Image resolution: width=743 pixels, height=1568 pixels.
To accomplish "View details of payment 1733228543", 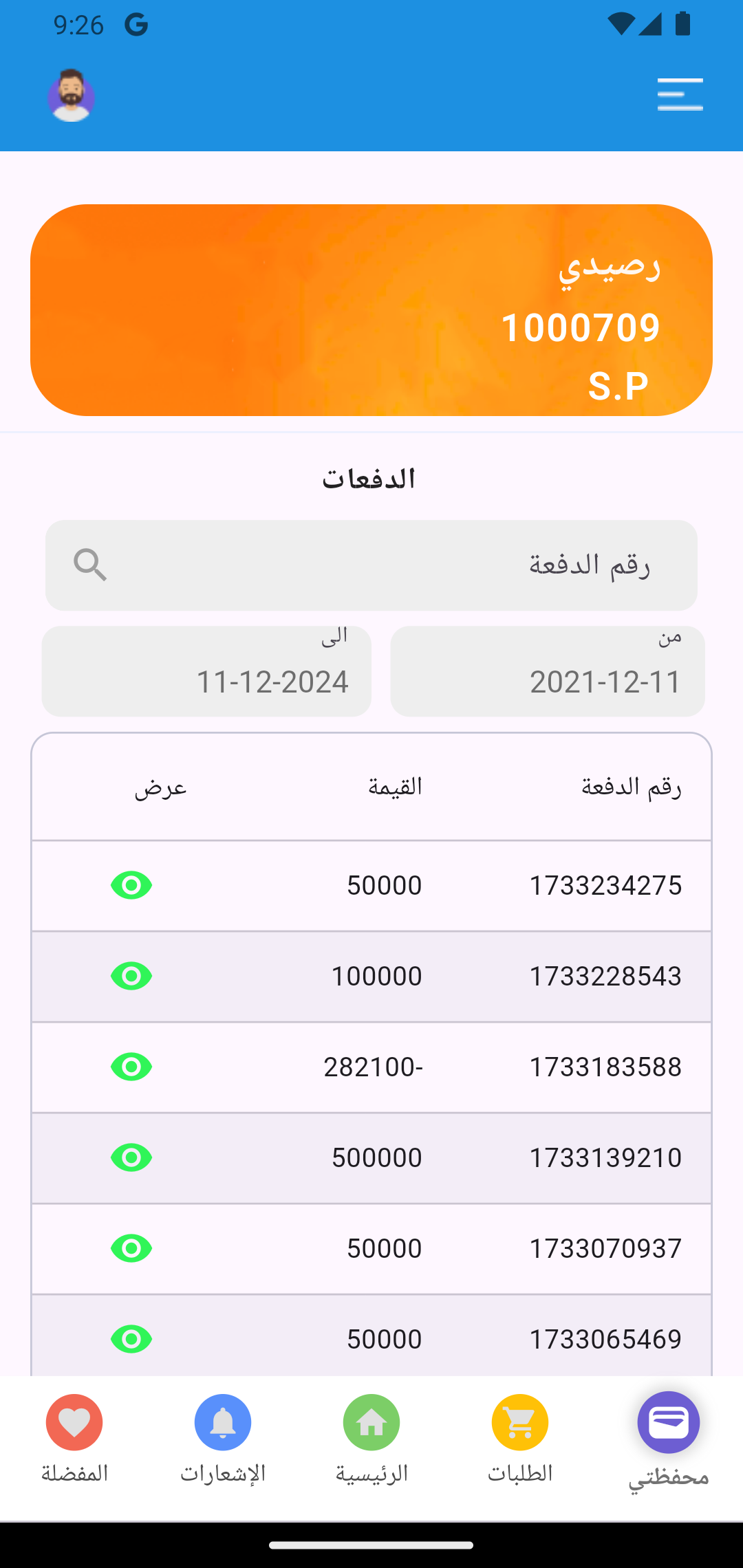I will click(131, 976).
